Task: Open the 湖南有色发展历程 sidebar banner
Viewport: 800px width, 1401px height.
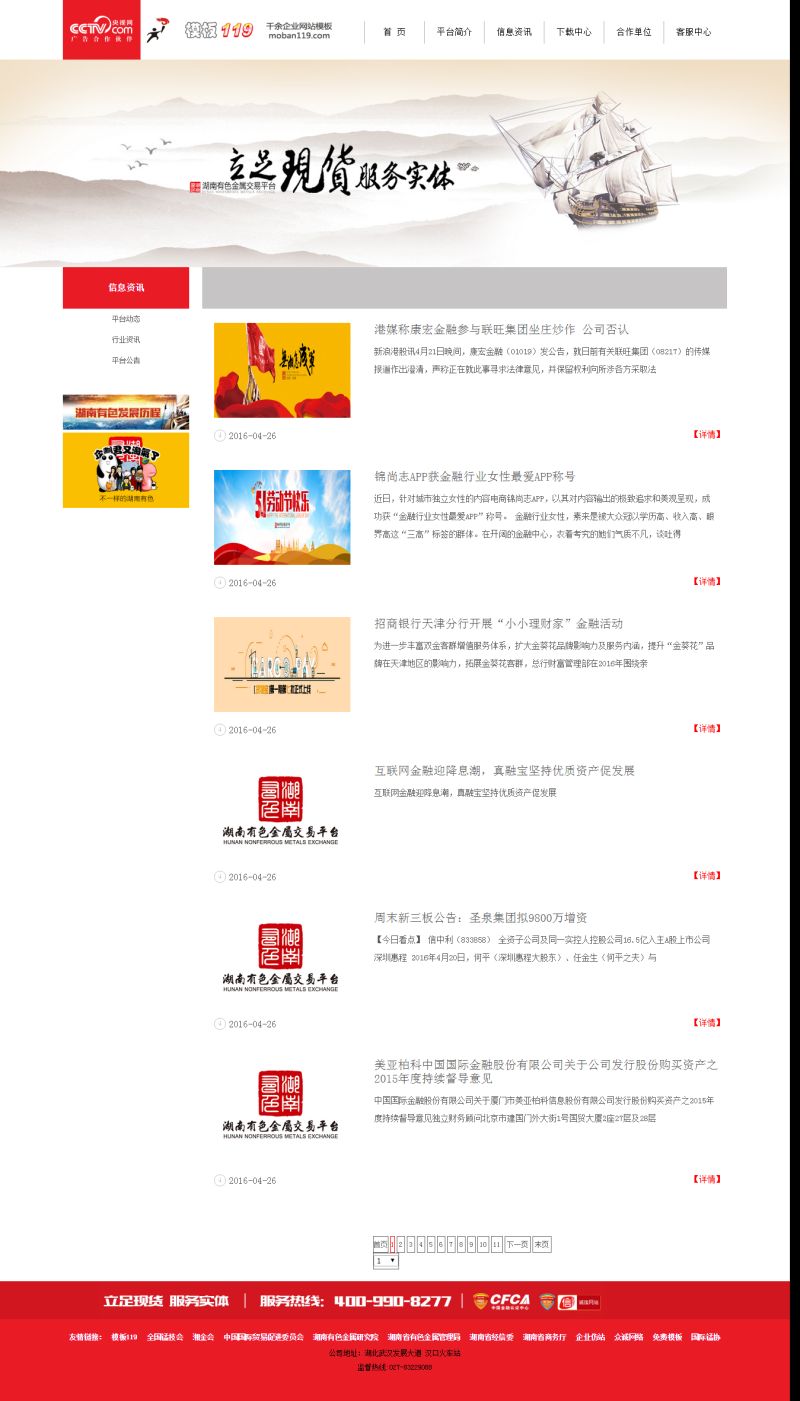Action: click(126, 411)
